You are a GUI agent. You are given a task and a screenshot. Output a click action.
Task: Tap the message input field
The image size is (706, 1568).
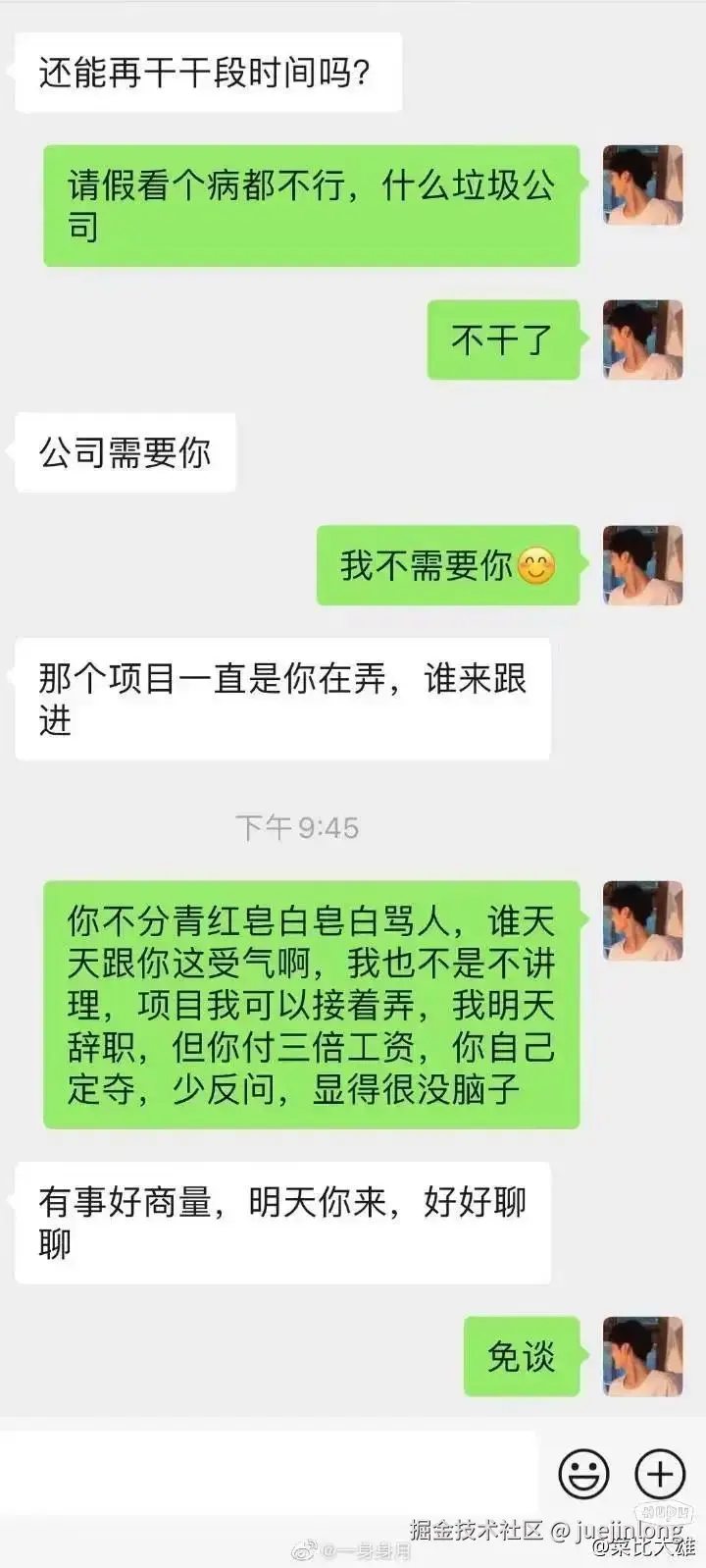point(270,1472)
